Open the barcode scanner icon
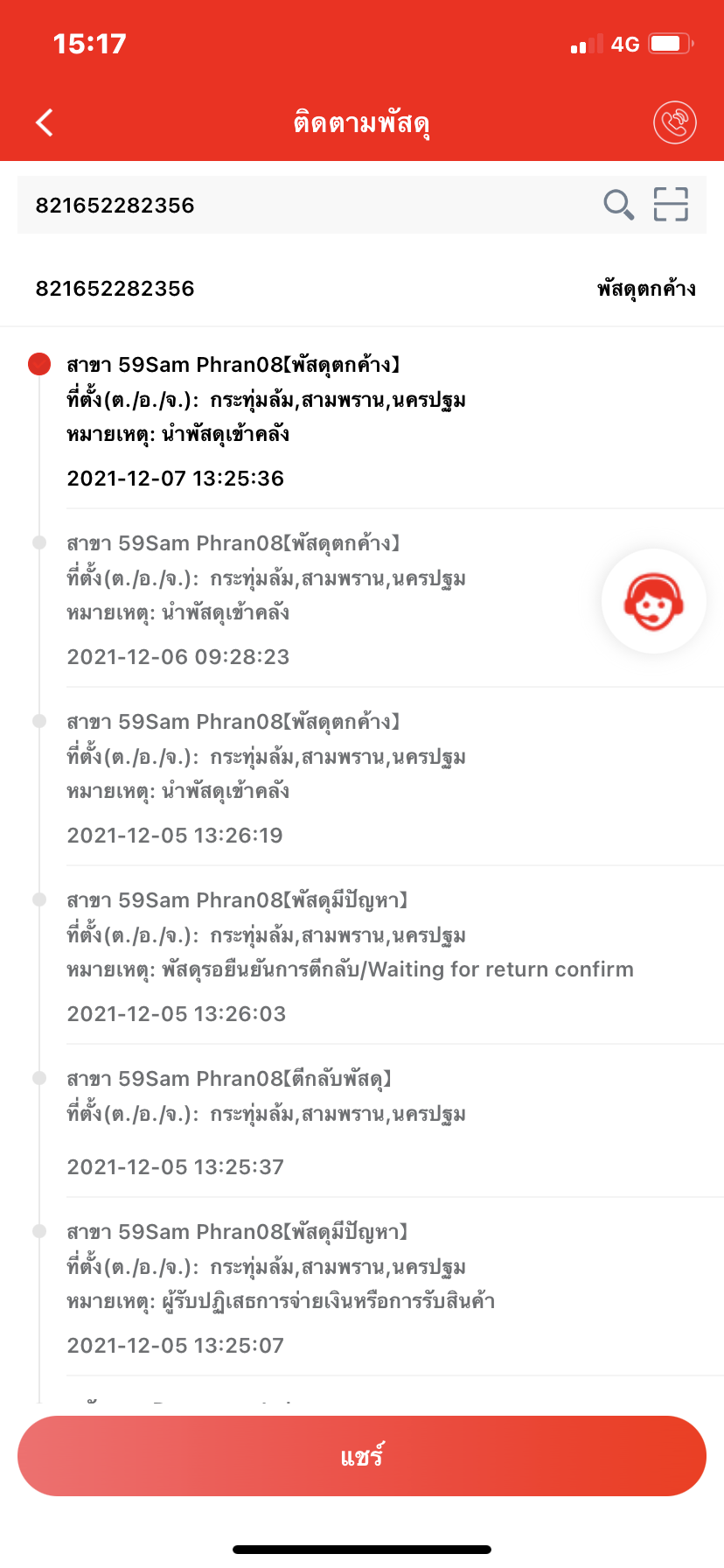Image resolution: width=724 pixels, height=1568 pixels. tap(671, 204)
